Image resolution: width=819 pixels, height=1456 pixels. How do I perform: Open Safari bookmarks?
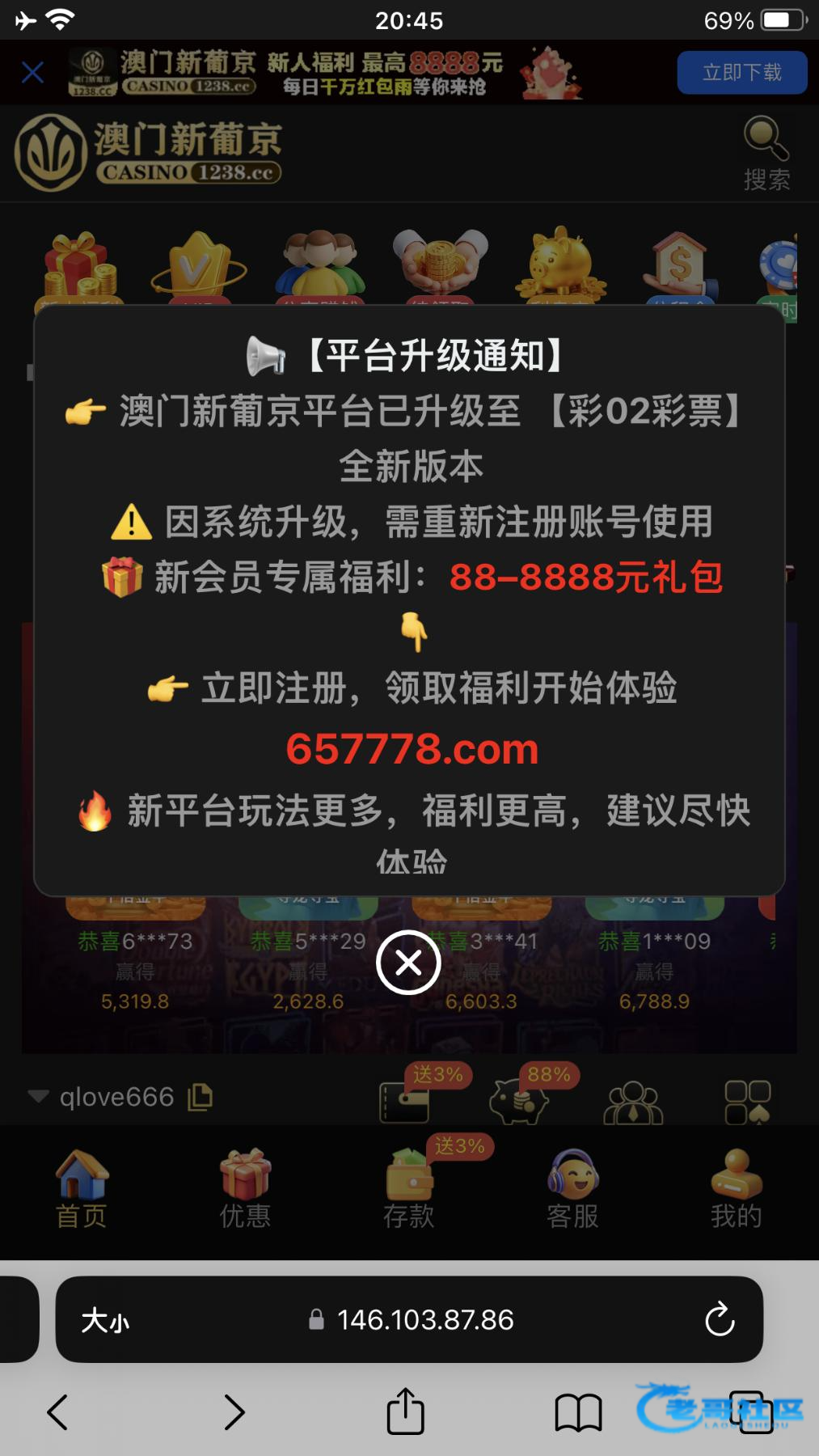pos(578,1412)
